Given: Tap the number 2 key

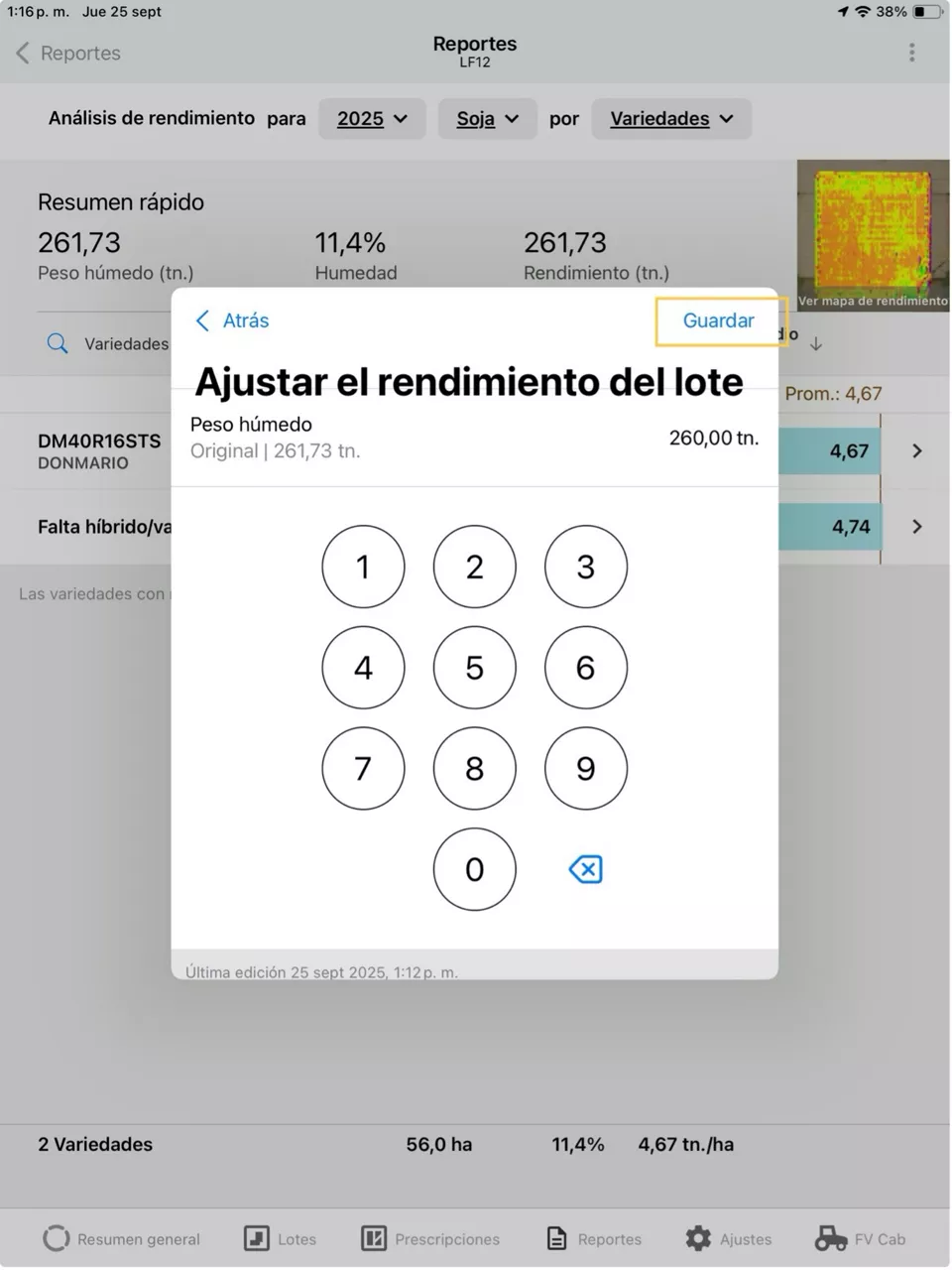Looking at the screenshot, I should [475, 567].
